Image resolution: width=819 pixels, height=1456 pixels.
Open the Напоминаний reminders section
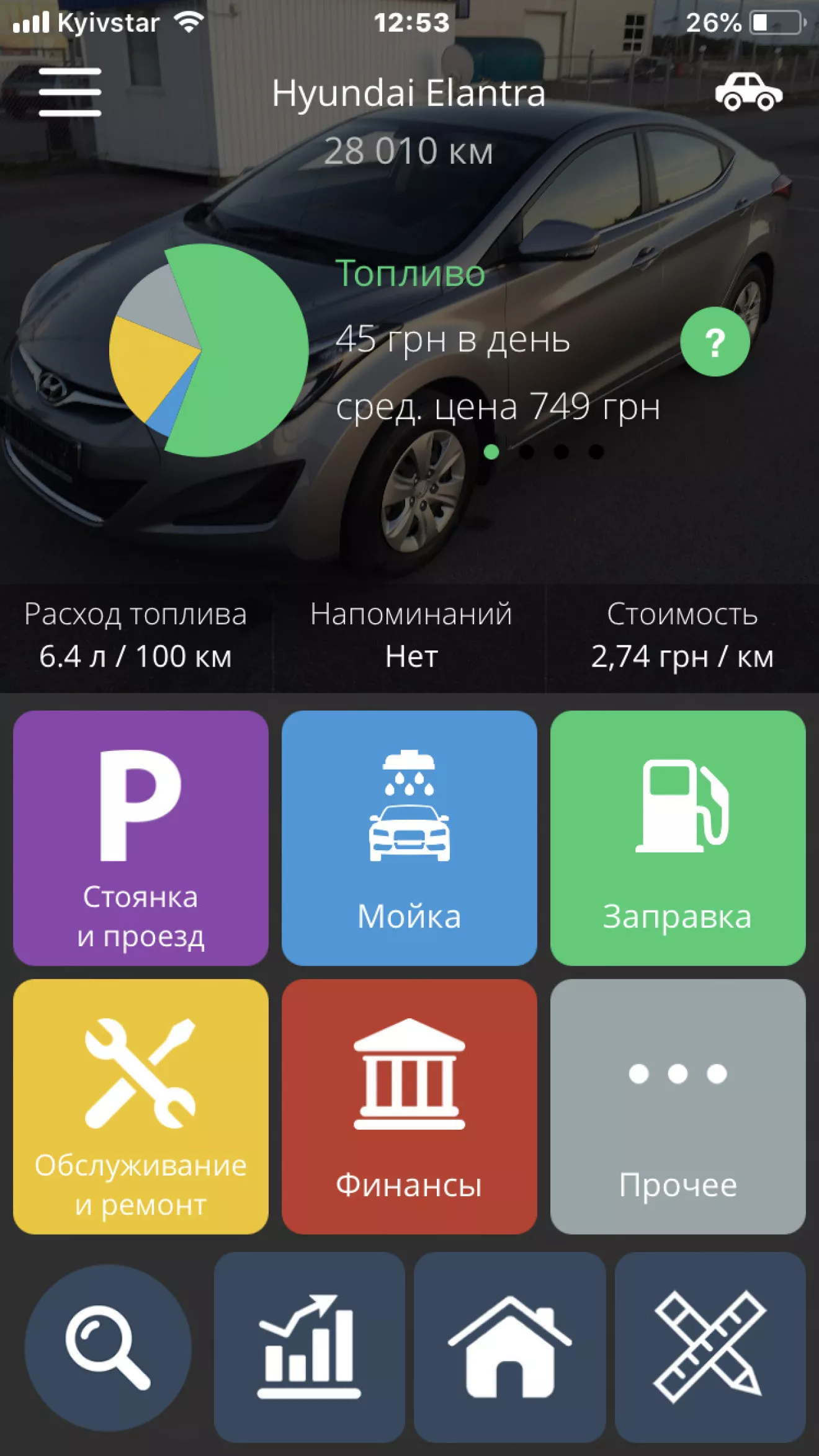411,636
